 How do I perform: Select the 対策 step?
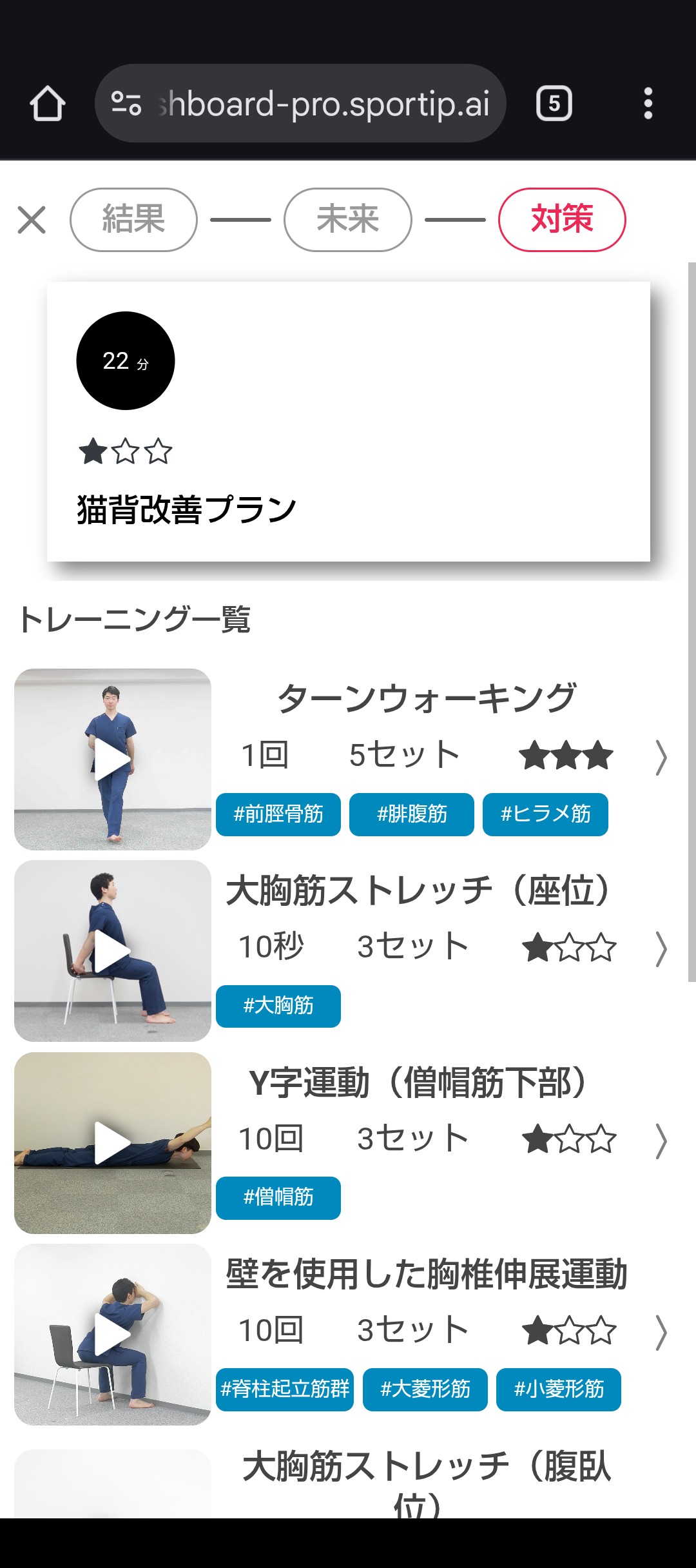point(561,220)
